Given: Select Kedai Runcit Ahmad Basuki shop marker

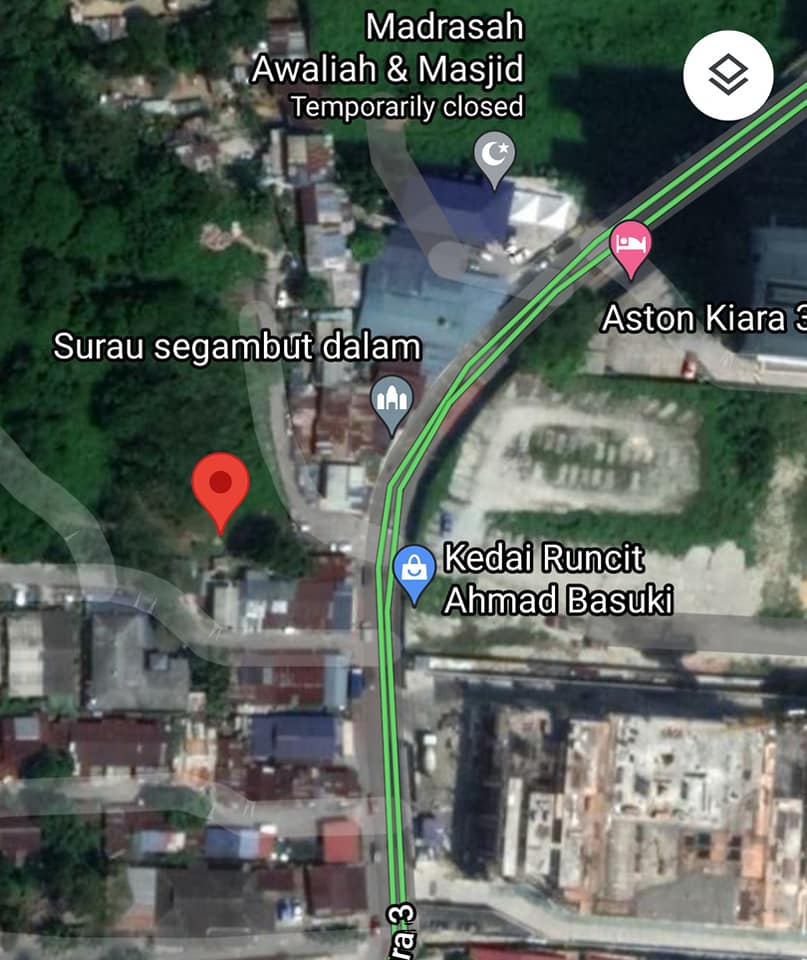Looking at the screenshot, I should pos(413,572).
